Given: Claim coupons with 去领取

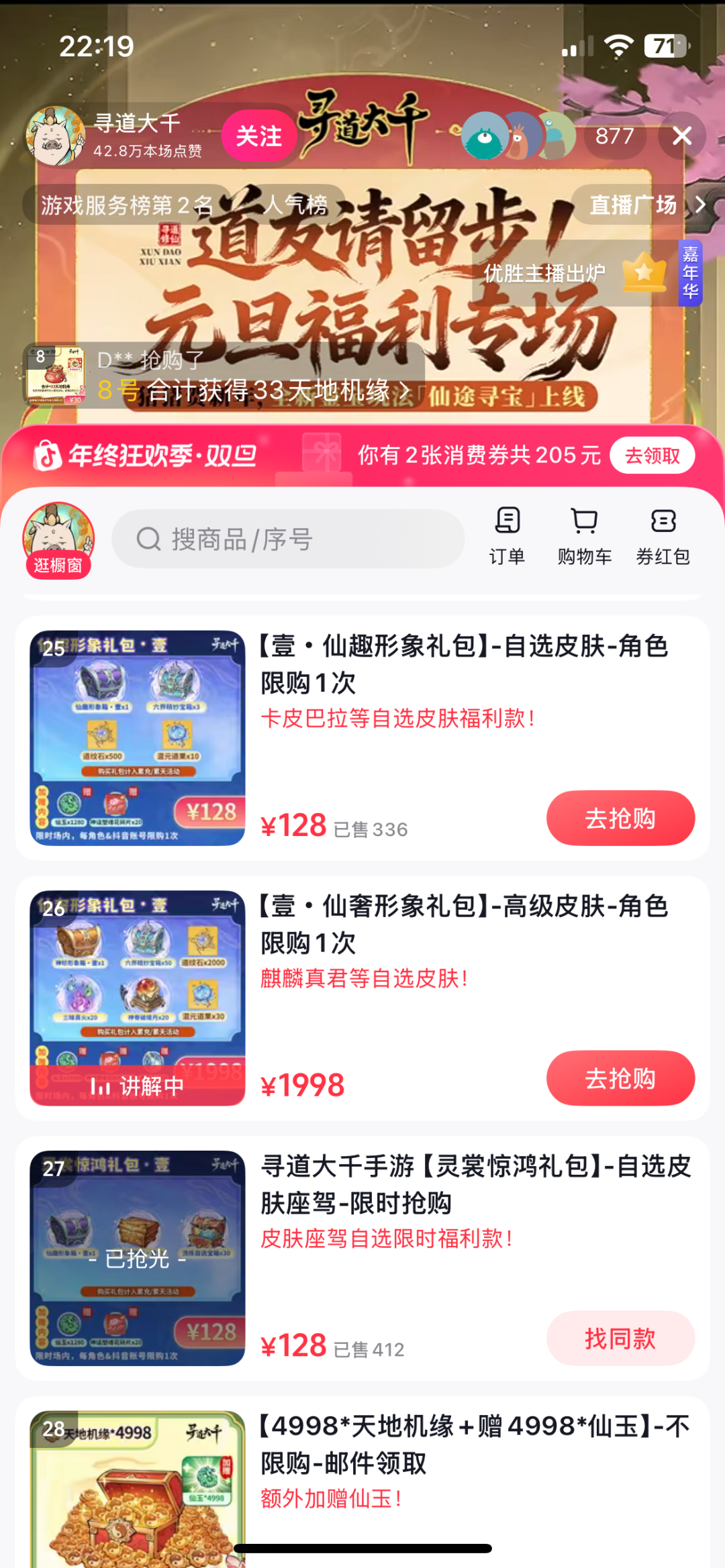Looking at the screenshot, I should click(x=652, y=456).
